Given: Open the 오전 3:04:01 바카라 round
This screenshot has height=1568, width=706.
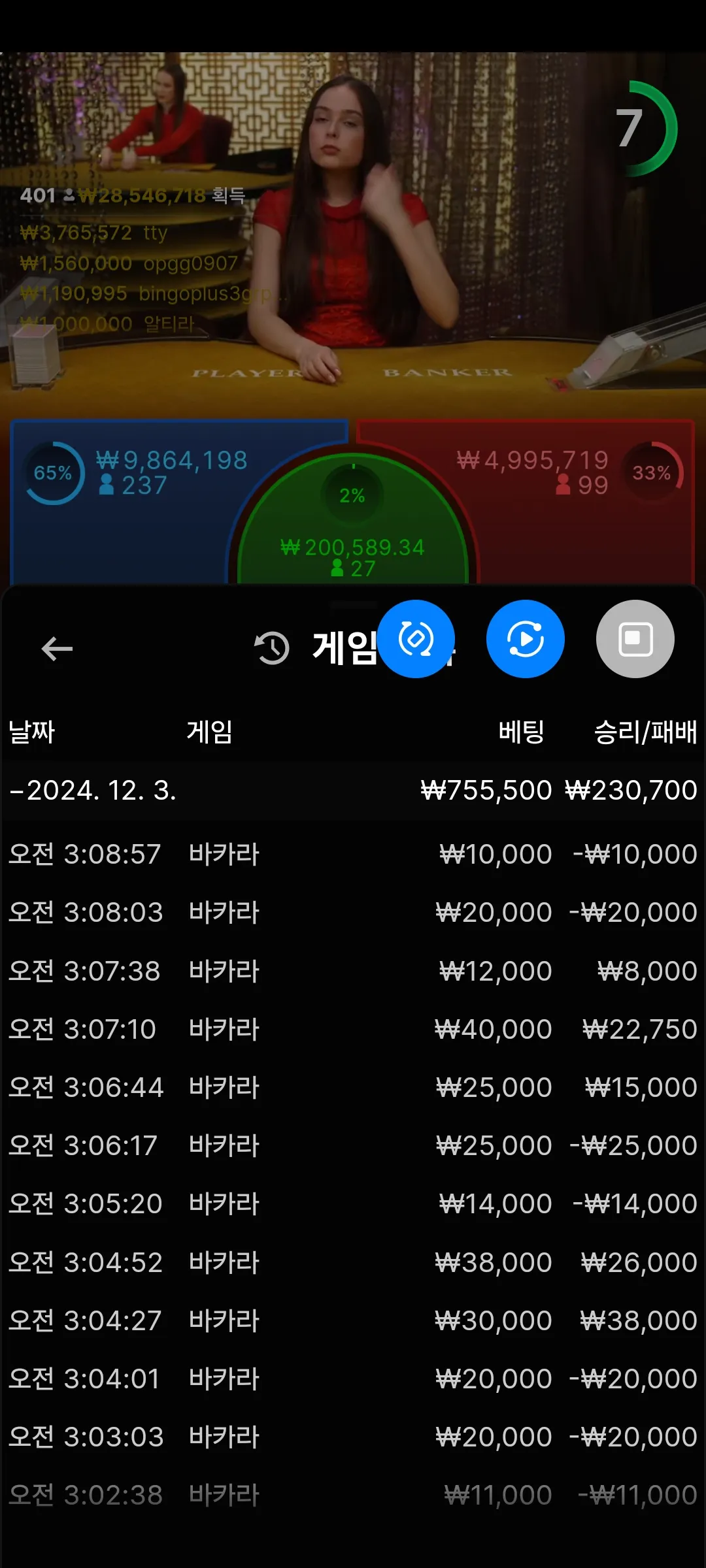Looking at the screenshot, I should click(353, 1379).
